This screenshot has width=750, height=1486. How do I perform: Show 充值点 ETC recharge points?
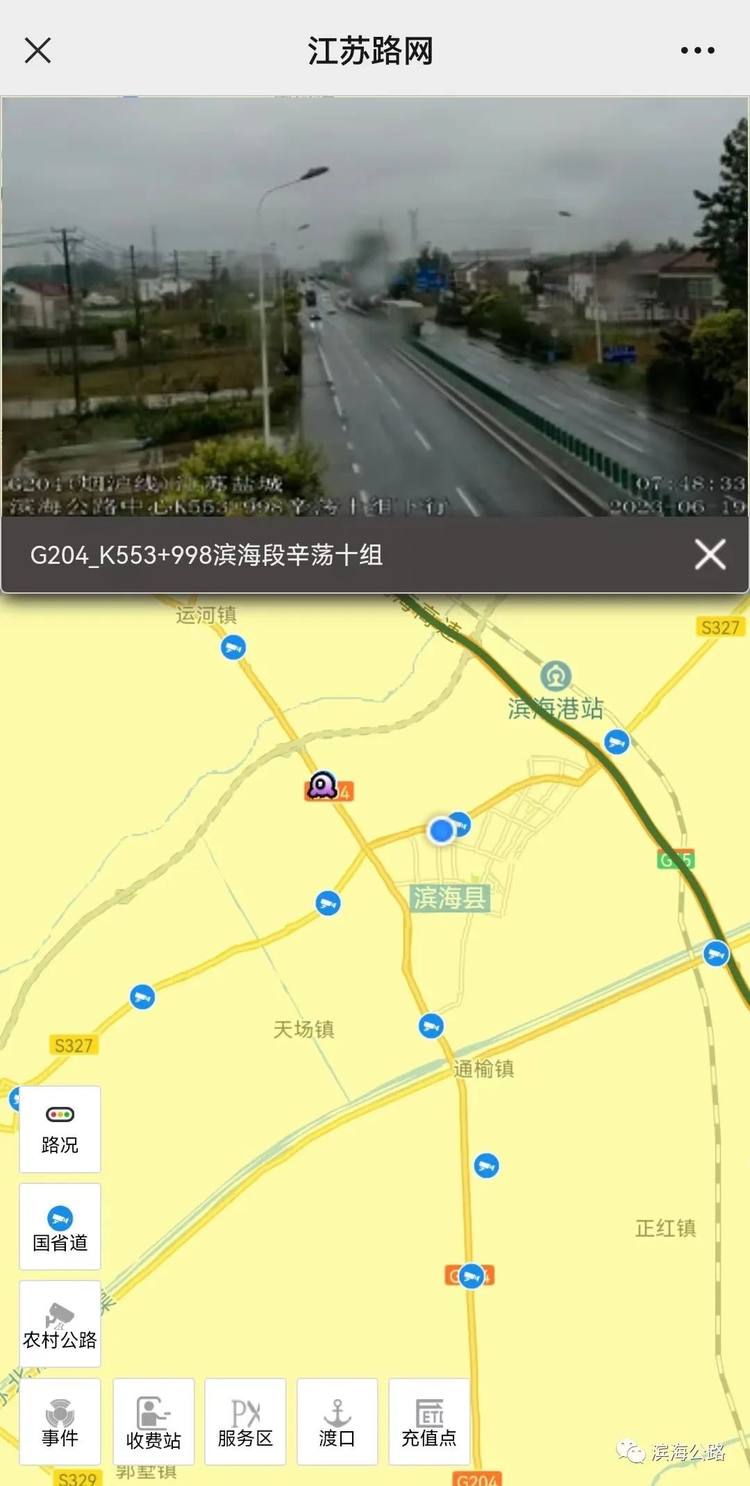[x=429, y=1421]
